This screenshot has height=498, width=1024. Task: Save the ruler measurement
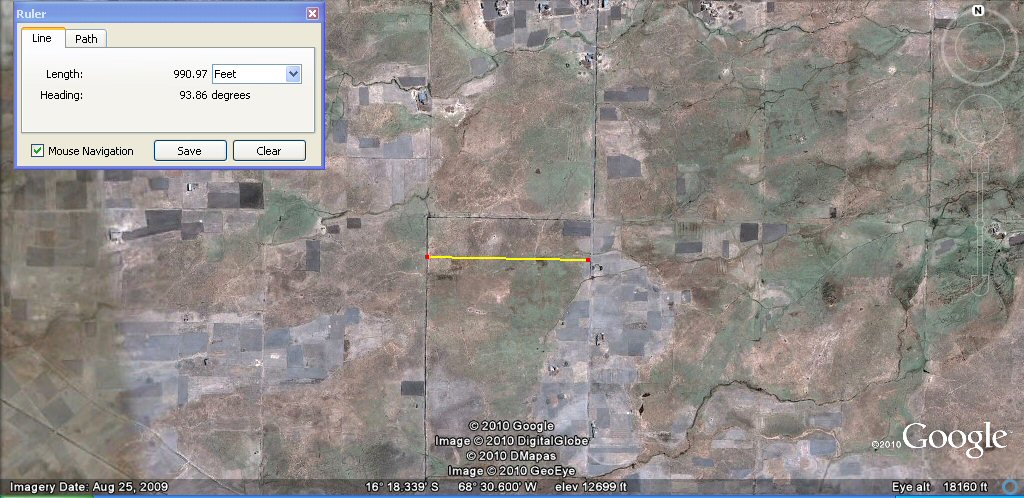tap(189, 151)
